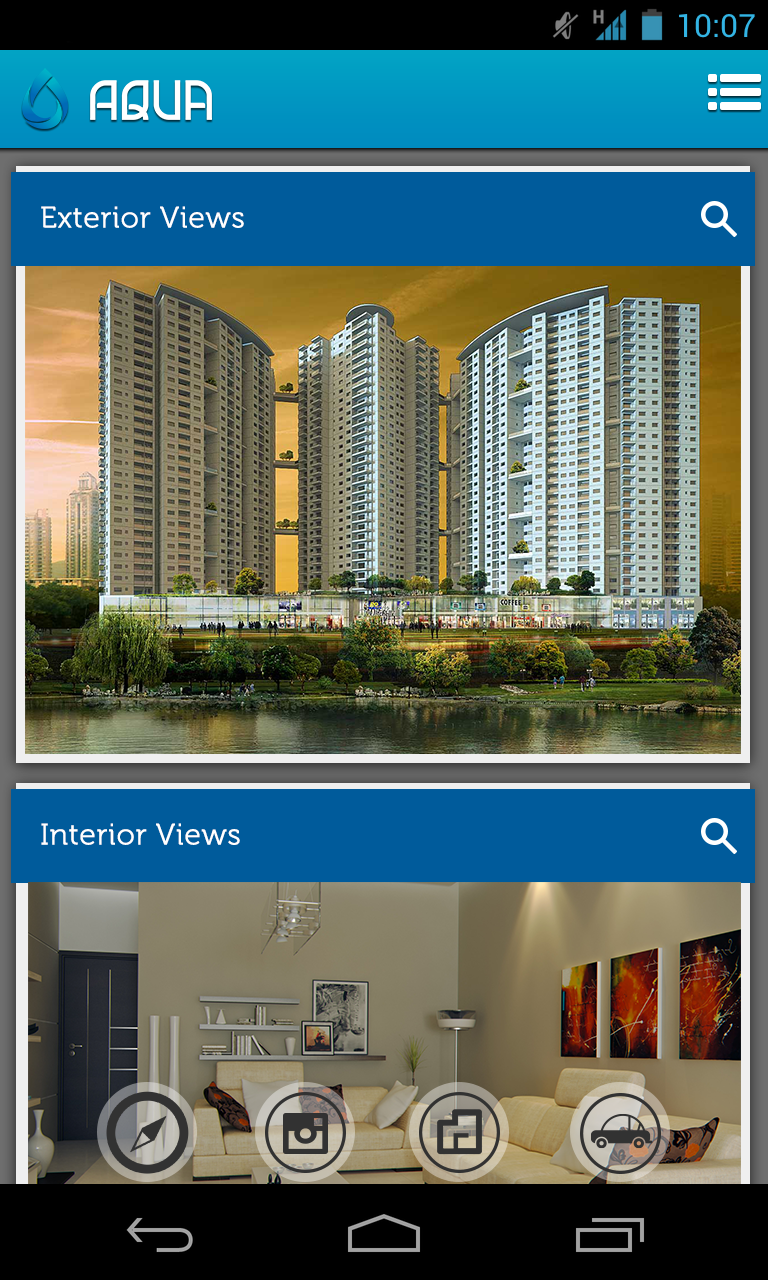
Task: Tap the magnifier beside Interior Views
Action: pos(718,835)
